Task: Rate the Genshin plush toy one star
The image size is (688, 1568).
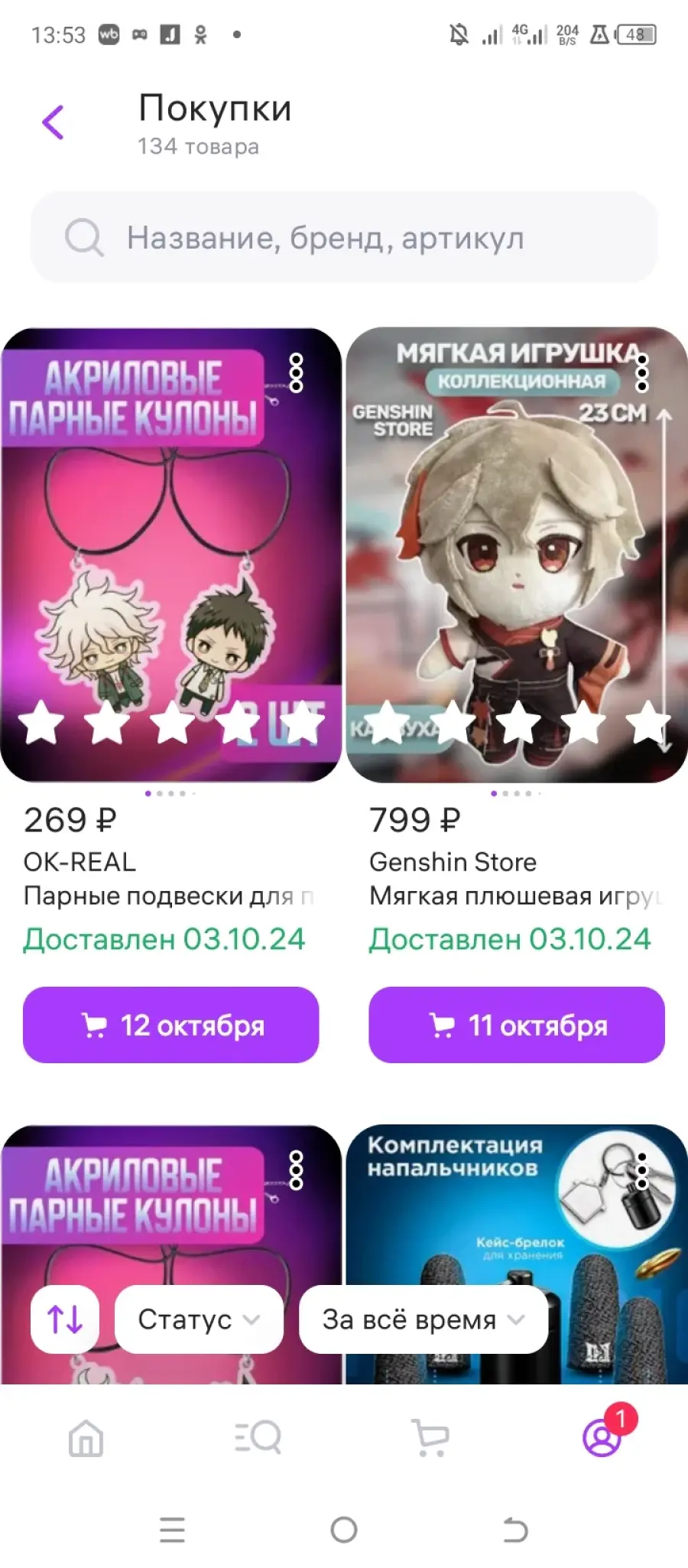Action: (x=388, y=723)
